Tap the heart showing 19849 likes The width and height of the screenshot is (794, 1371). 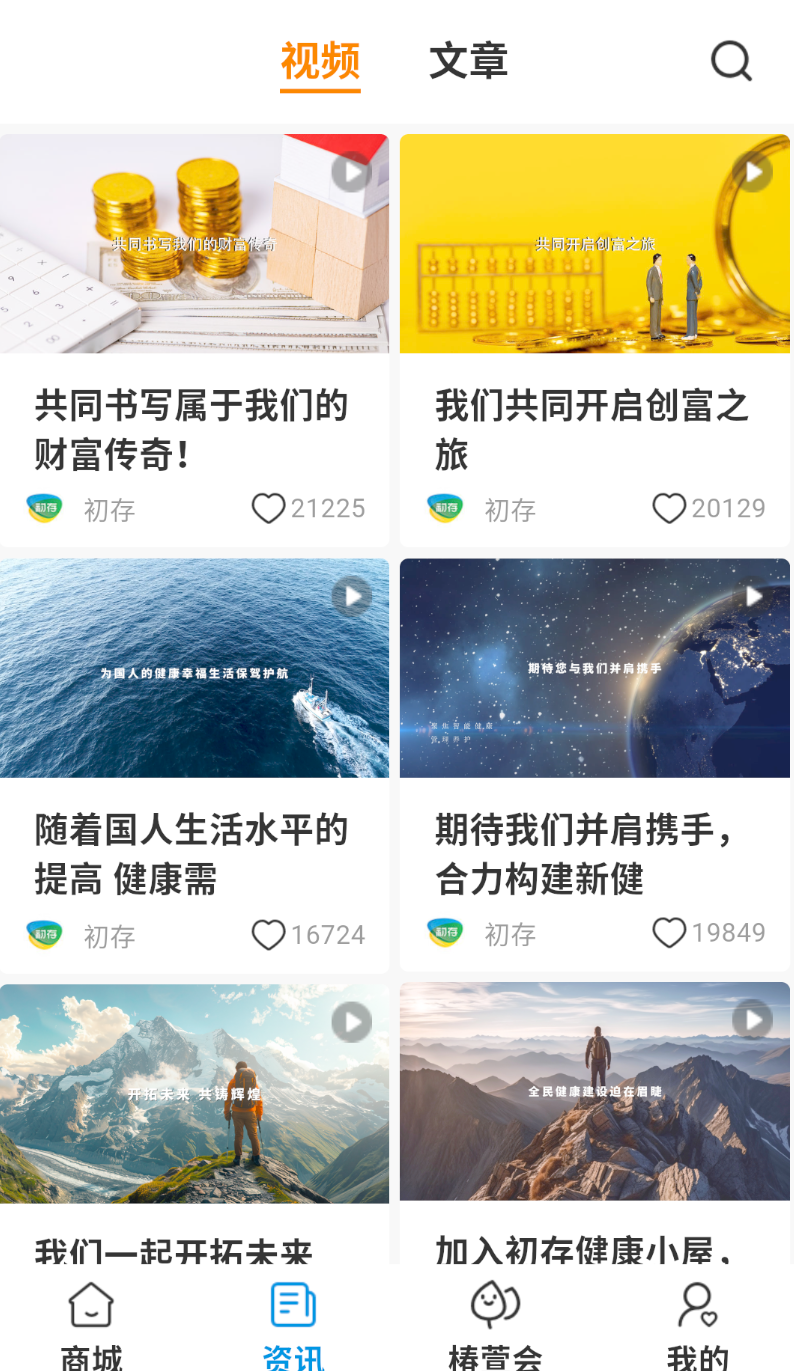[668, 932]
